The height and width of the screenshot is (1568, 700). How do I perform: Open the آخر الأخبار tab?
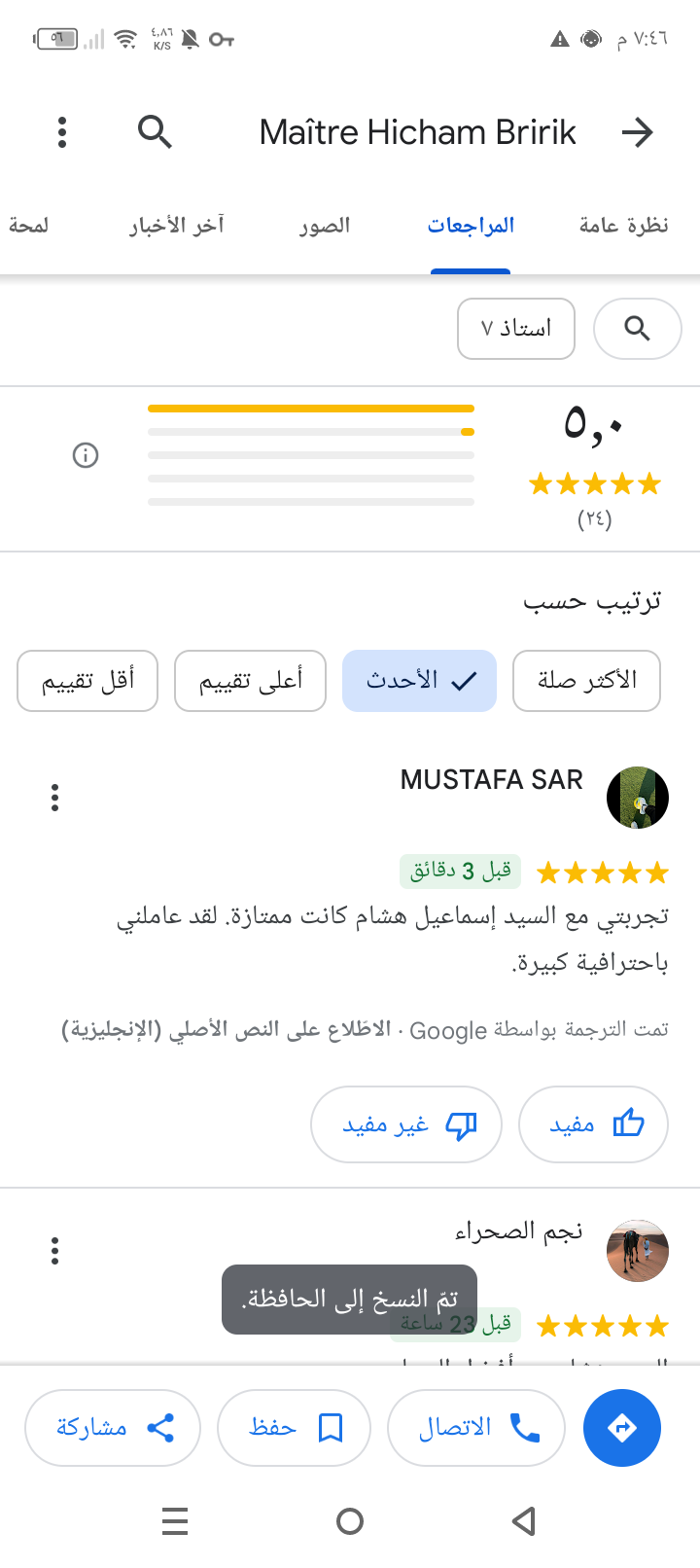tap(177, 226)
